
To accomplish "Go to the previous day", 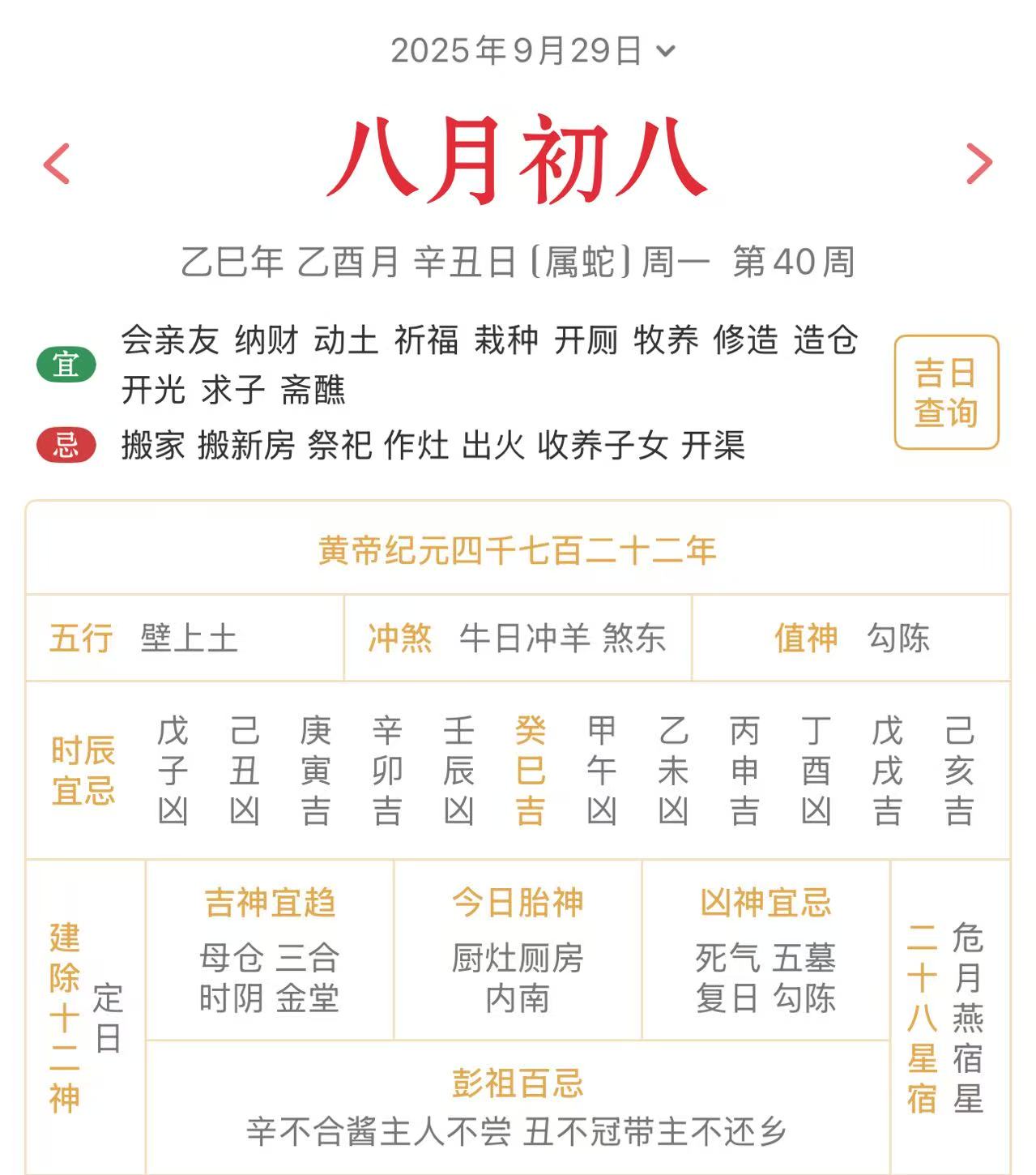I will 58,164.
